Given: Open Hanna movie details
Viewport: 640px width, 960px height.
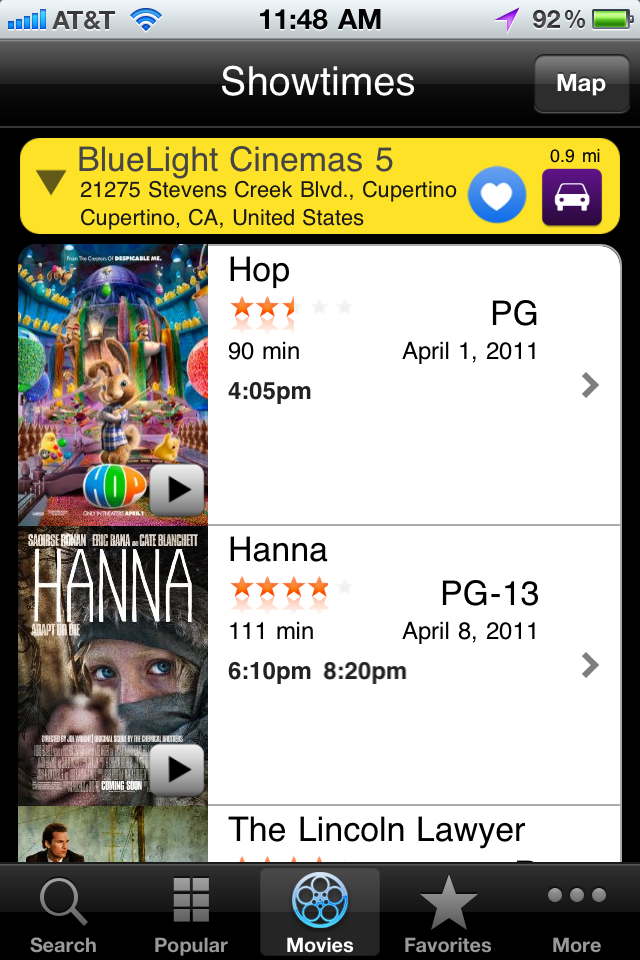Looking at the screenshot, I should pyautogui.click(x=589, y=665).
